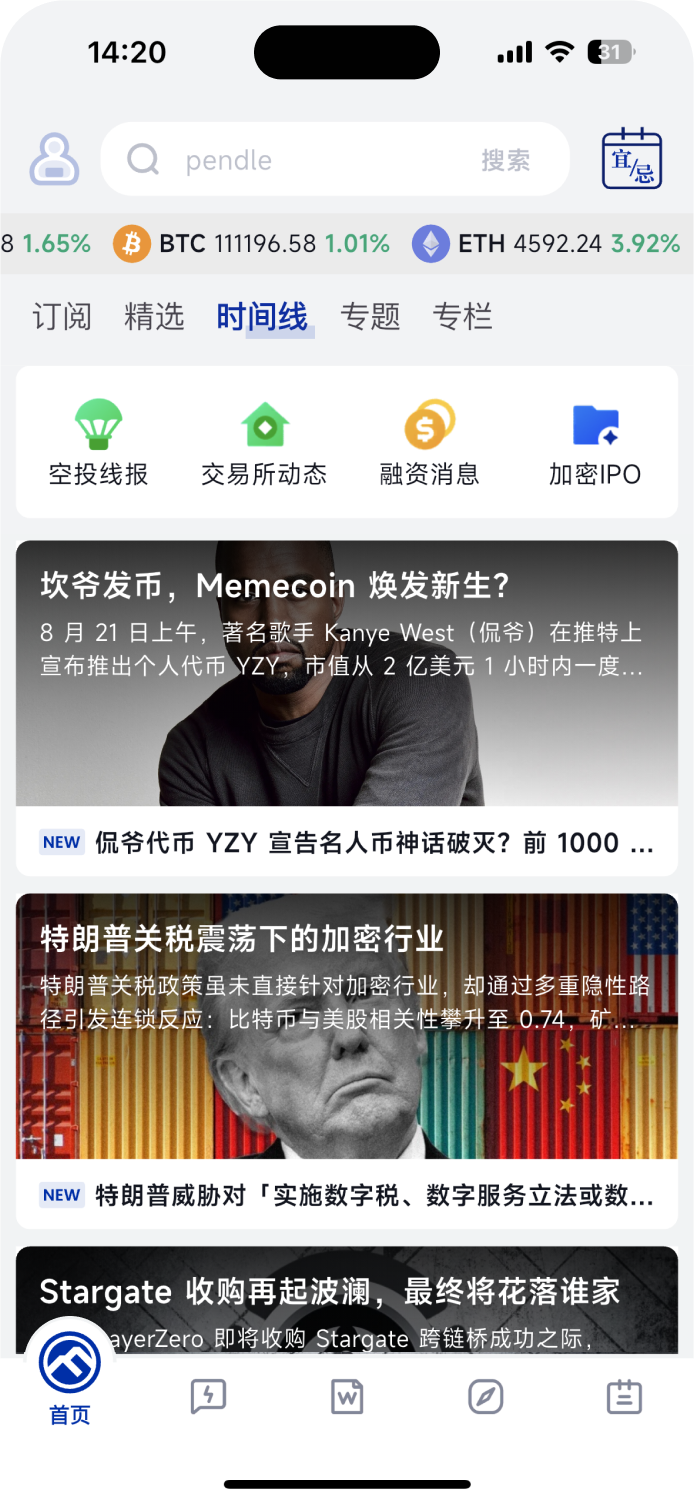Open the 宜/忌 calendar icon
Image resolution: width=694 pixels, height=1503 pixels.
pos(631,159)
